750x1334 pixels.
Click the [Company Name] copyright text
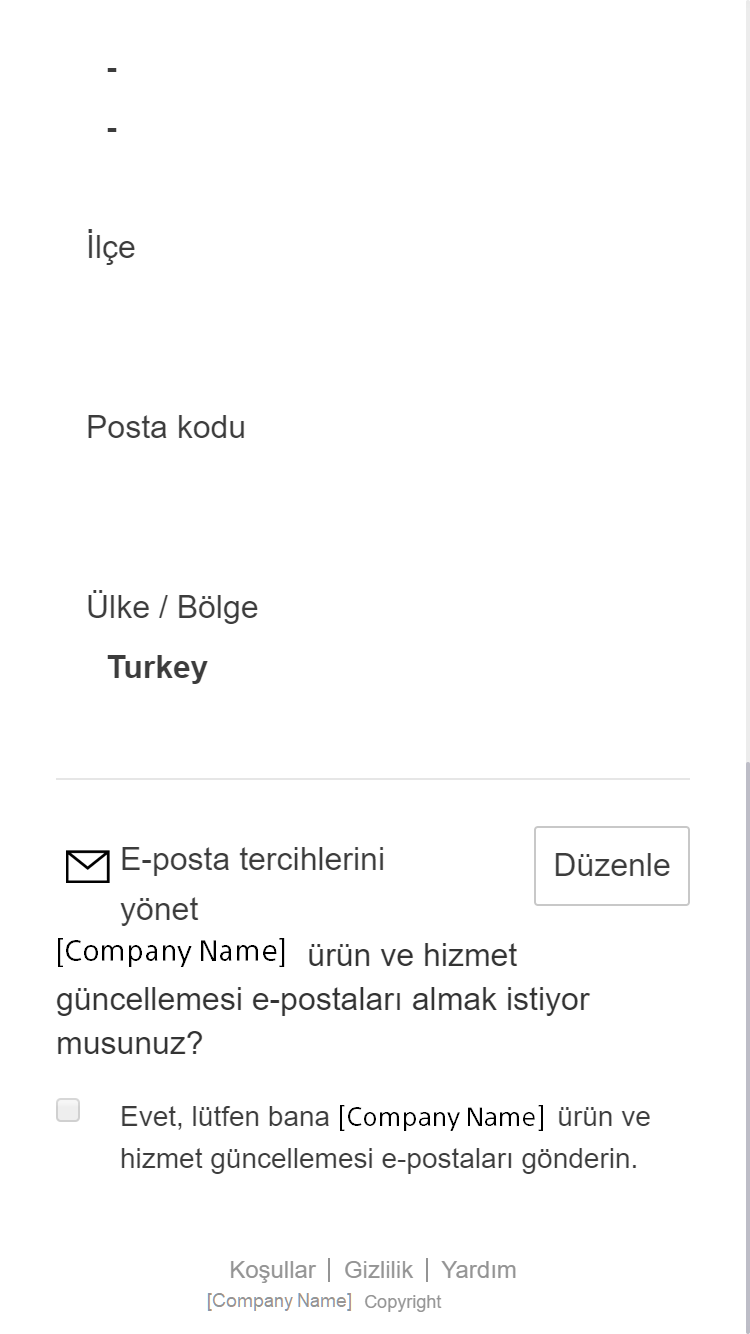(x=278, y=1300)
